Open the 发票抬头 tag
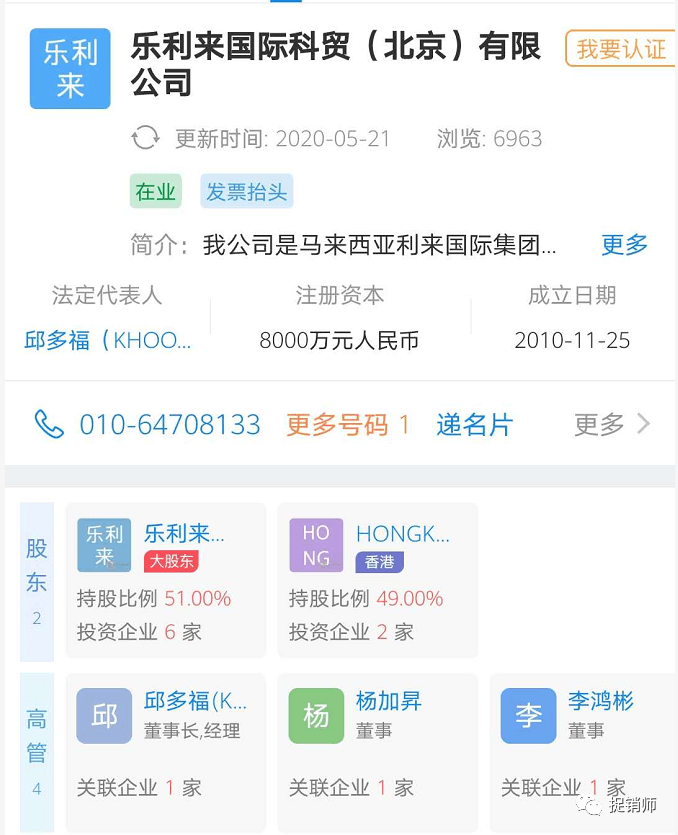678x835 pixels. point(246,192)
